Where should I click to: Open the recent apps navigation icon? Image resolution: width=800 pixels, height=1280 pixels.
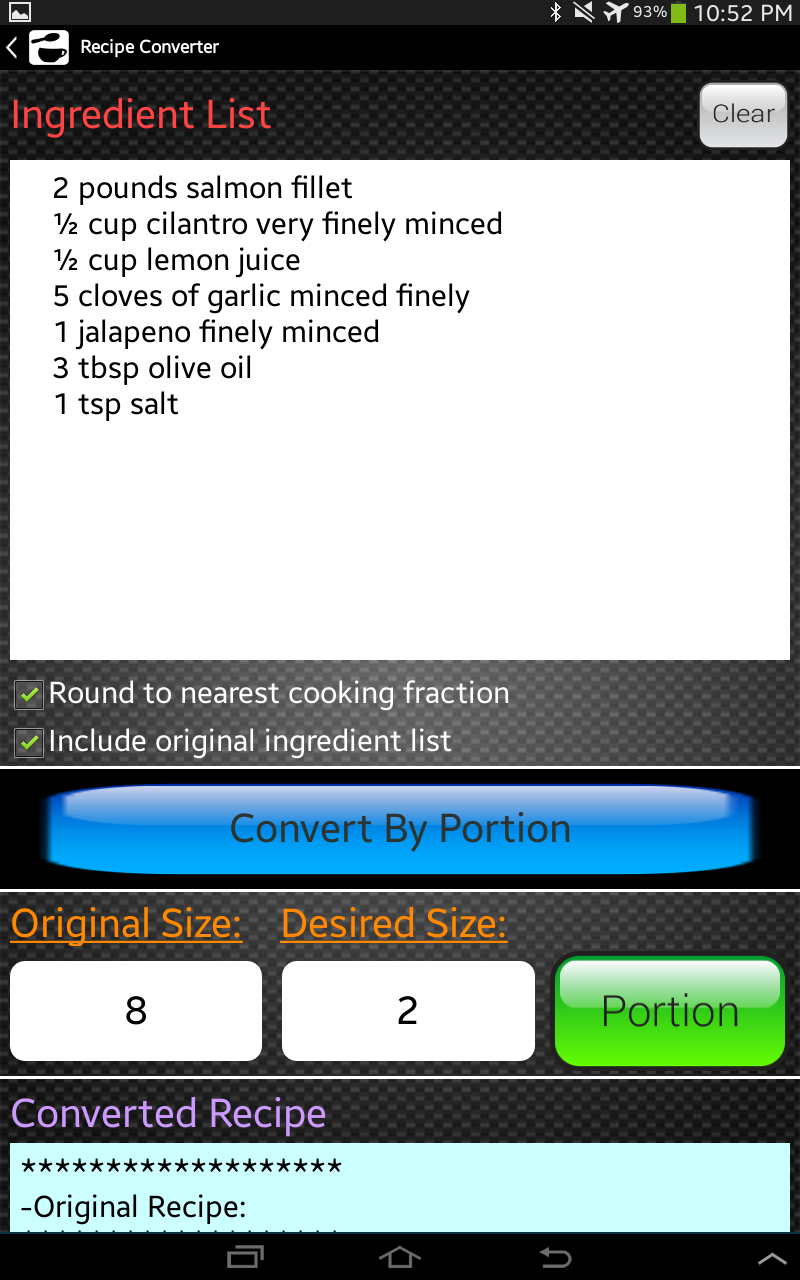(x=246, y=1257)
